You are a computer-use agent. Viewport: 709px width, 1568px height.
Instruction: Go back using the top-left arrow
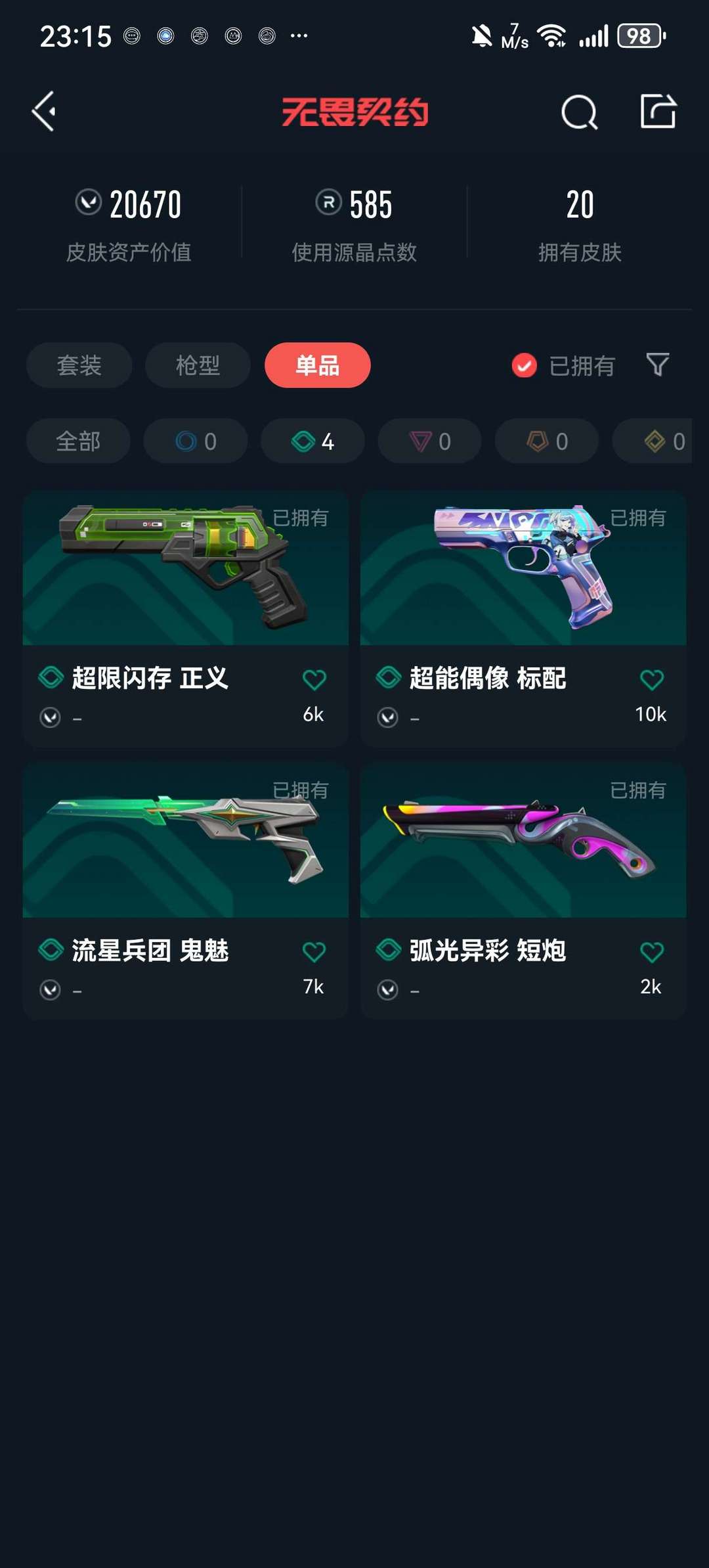pyautogui.click(x=44, y=112)
